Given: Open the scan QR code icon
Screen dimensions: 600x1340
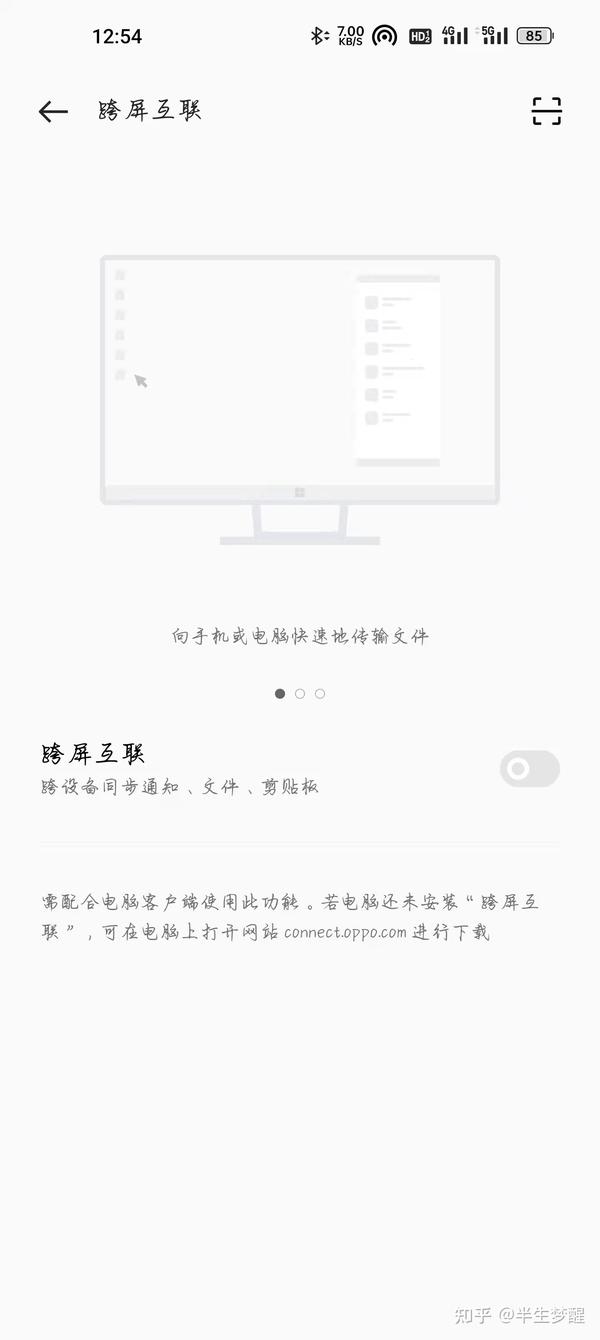Looking at the screenshot, I should tap(546, 111).
